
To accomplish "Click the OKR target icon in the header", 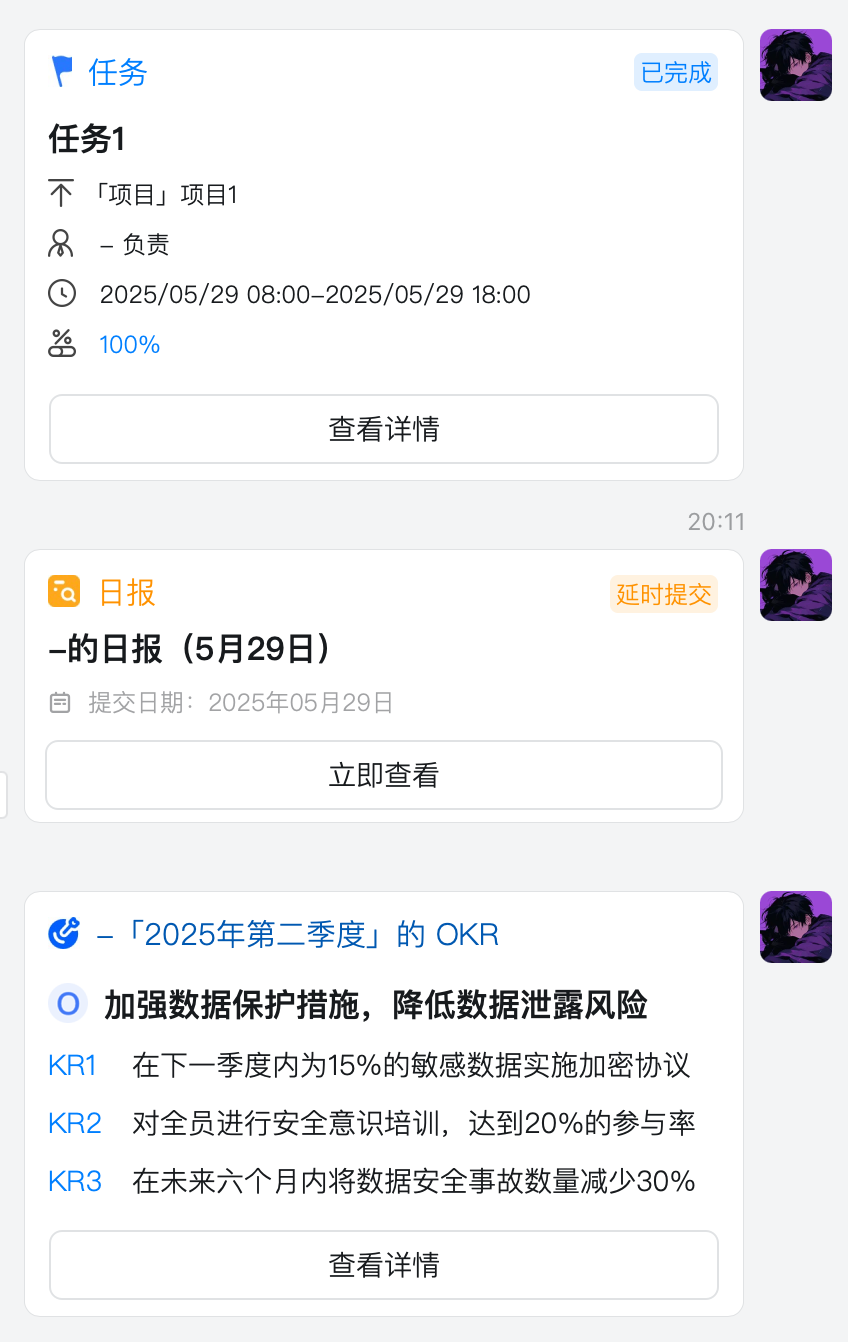I will tap(63, 932).
